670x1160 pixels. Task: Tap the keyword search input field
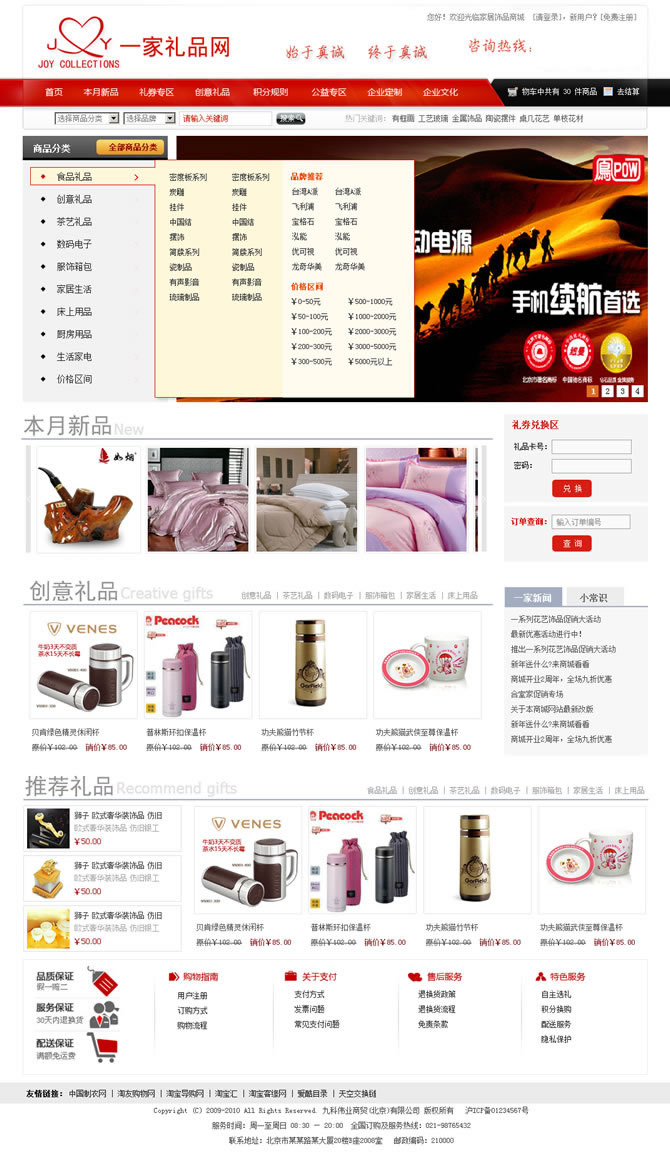point(225,118)
